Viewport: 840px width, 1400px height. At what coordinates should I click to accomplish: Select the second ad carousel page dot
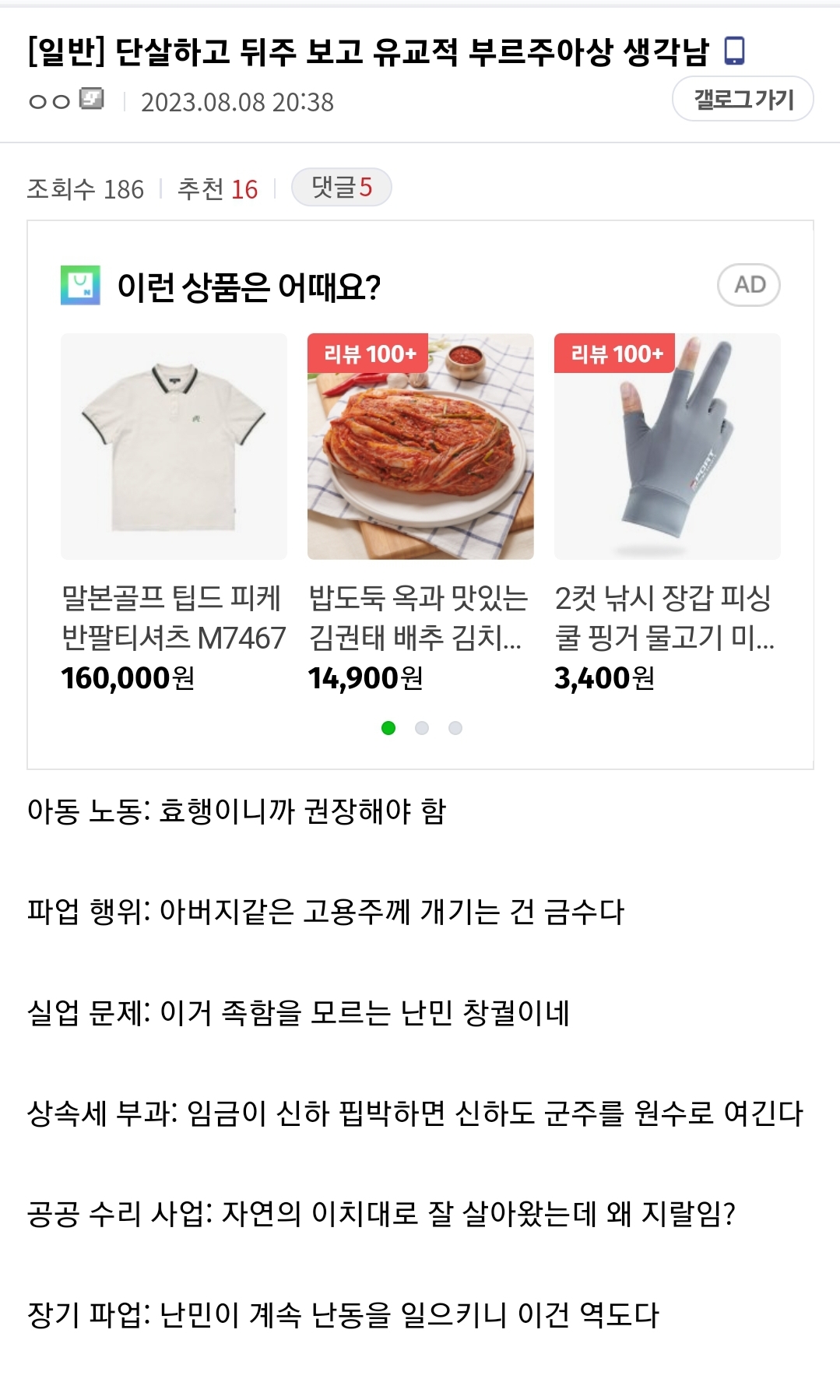point(422,728)
